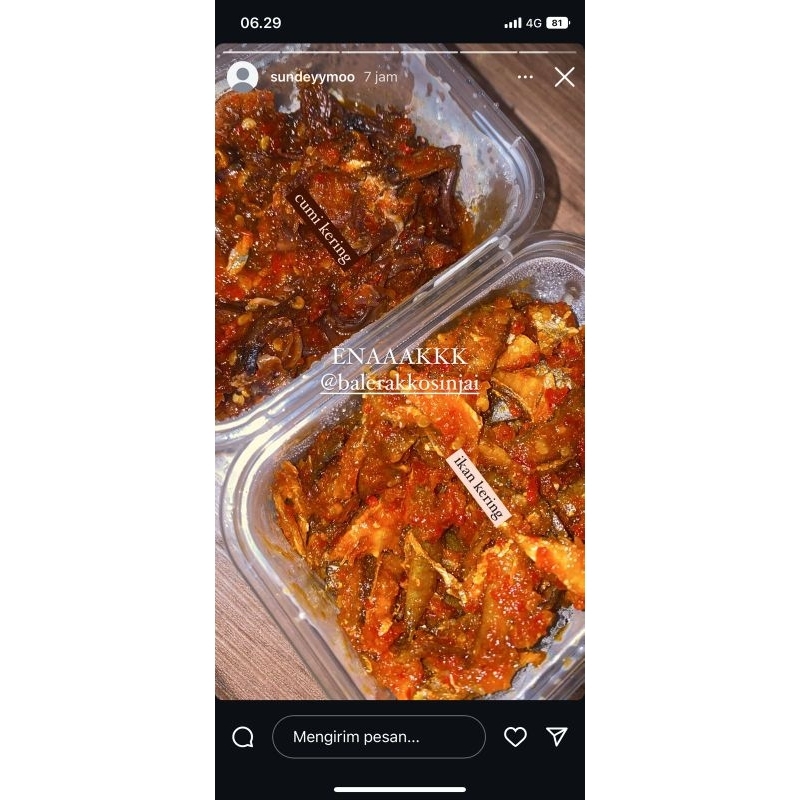Like this story with the heart
Screen dimensions: 800x800
(515, 737)
